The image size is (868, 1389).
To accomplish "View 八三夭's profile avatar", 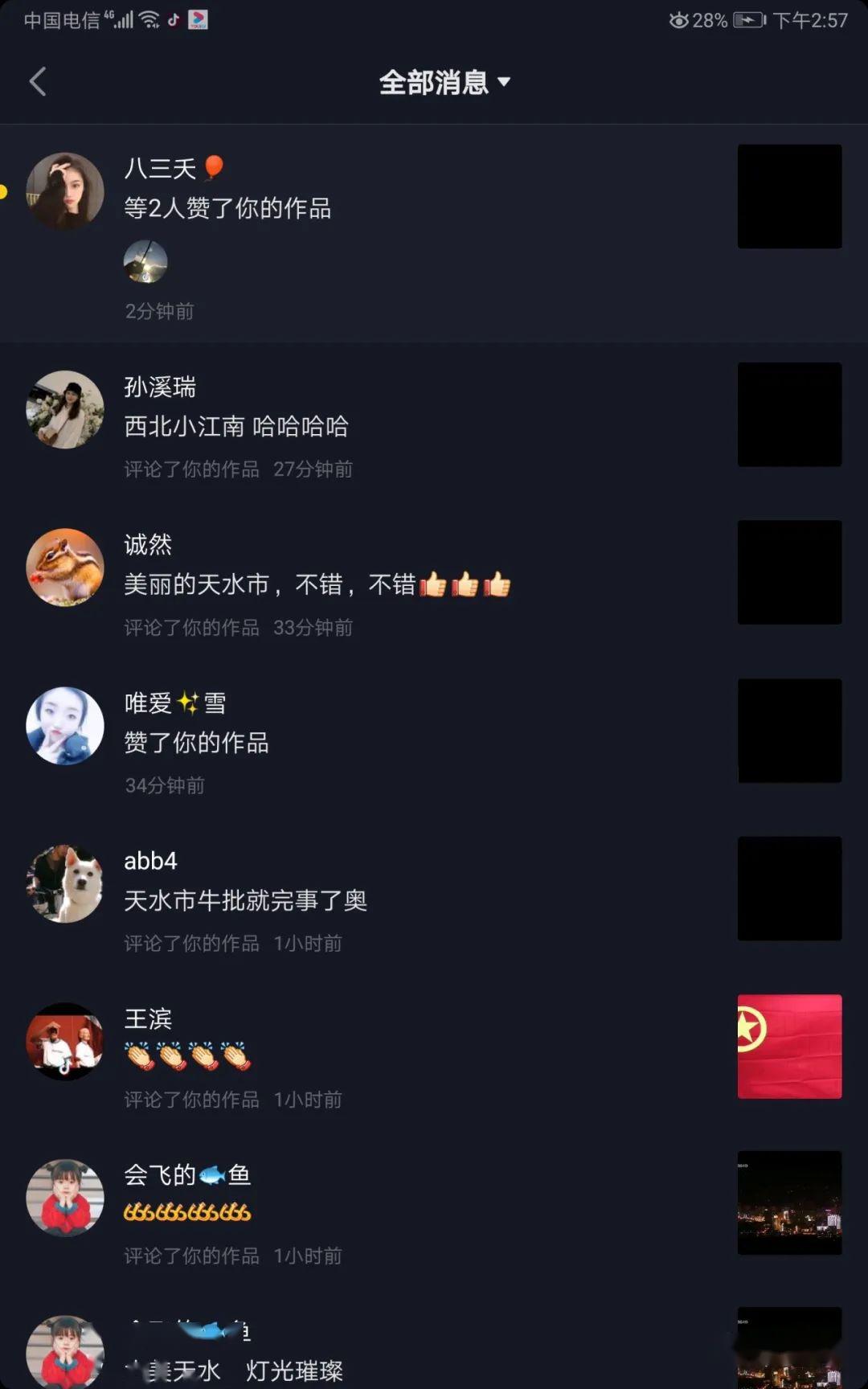I will [65, 191].
